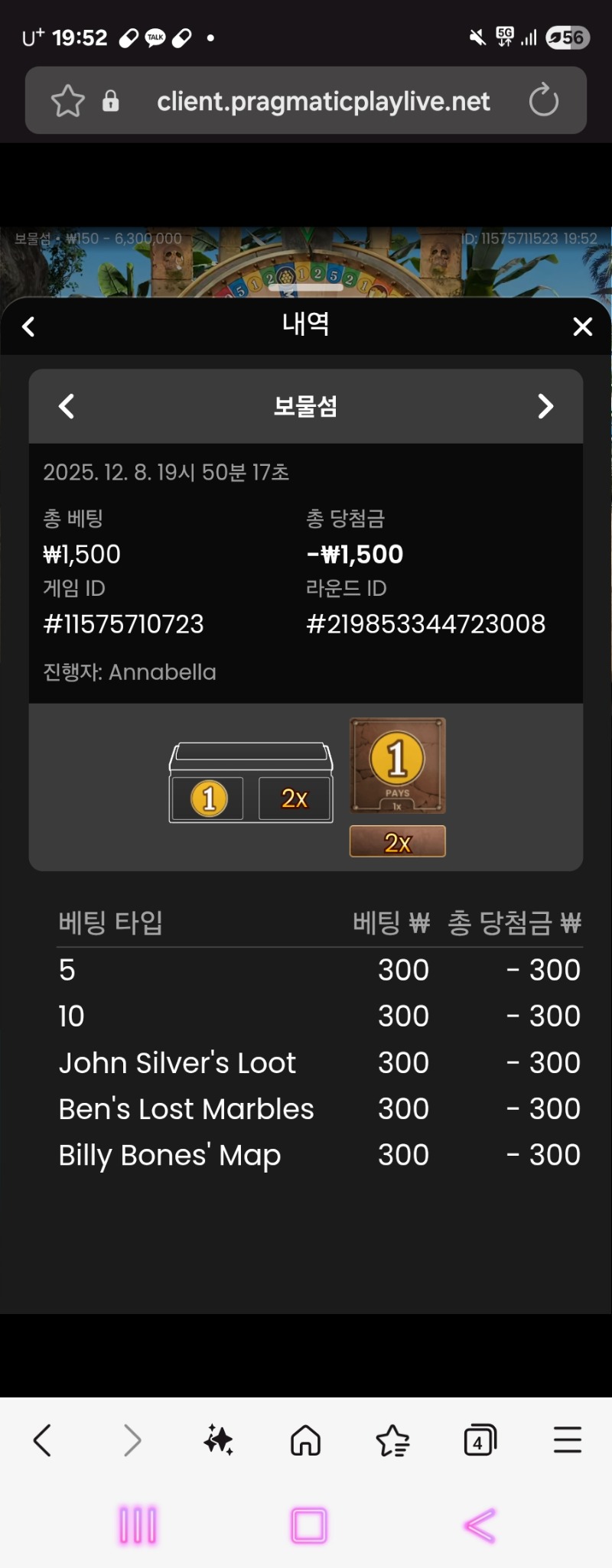
Task: Open the tab manager showing 4 tabs
Action: (480, 1440)
